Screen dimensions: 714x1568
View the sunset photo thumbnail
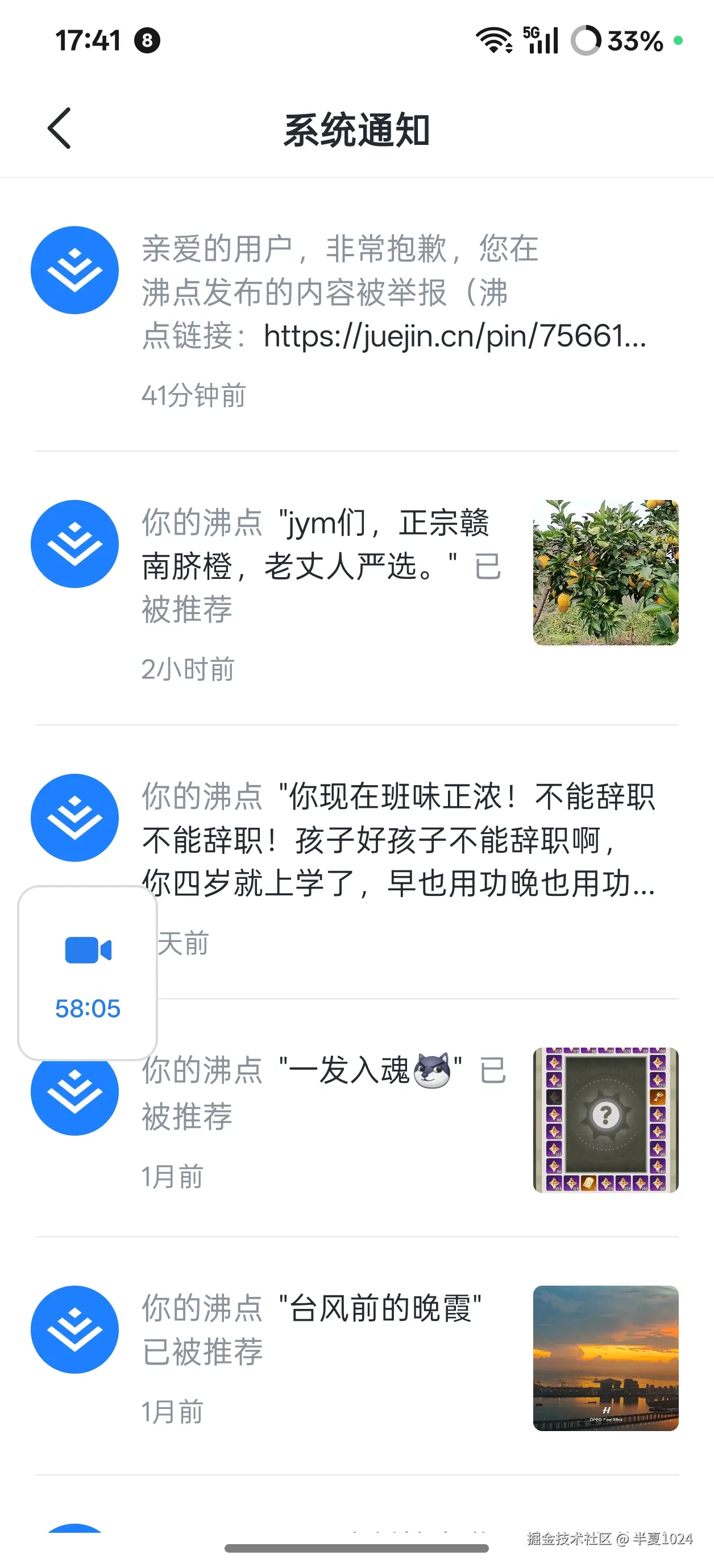pos(605,1357)
